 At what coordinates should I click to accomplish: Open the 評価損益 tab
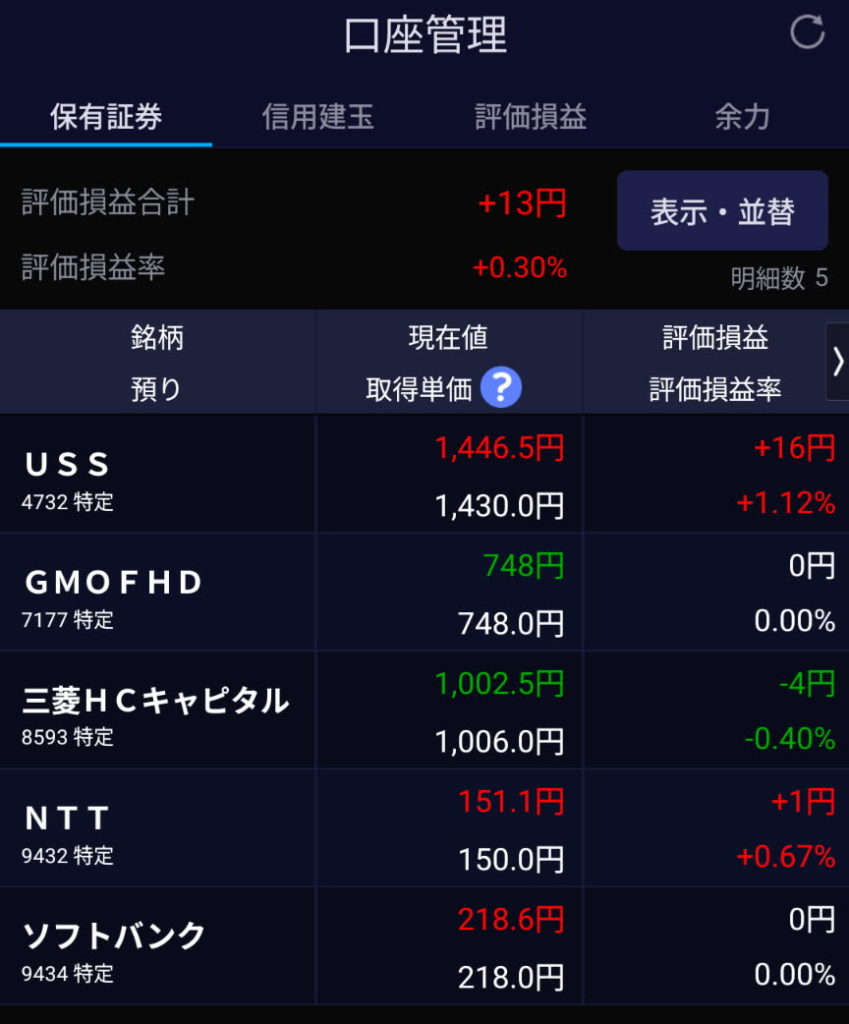click(530, 117)
